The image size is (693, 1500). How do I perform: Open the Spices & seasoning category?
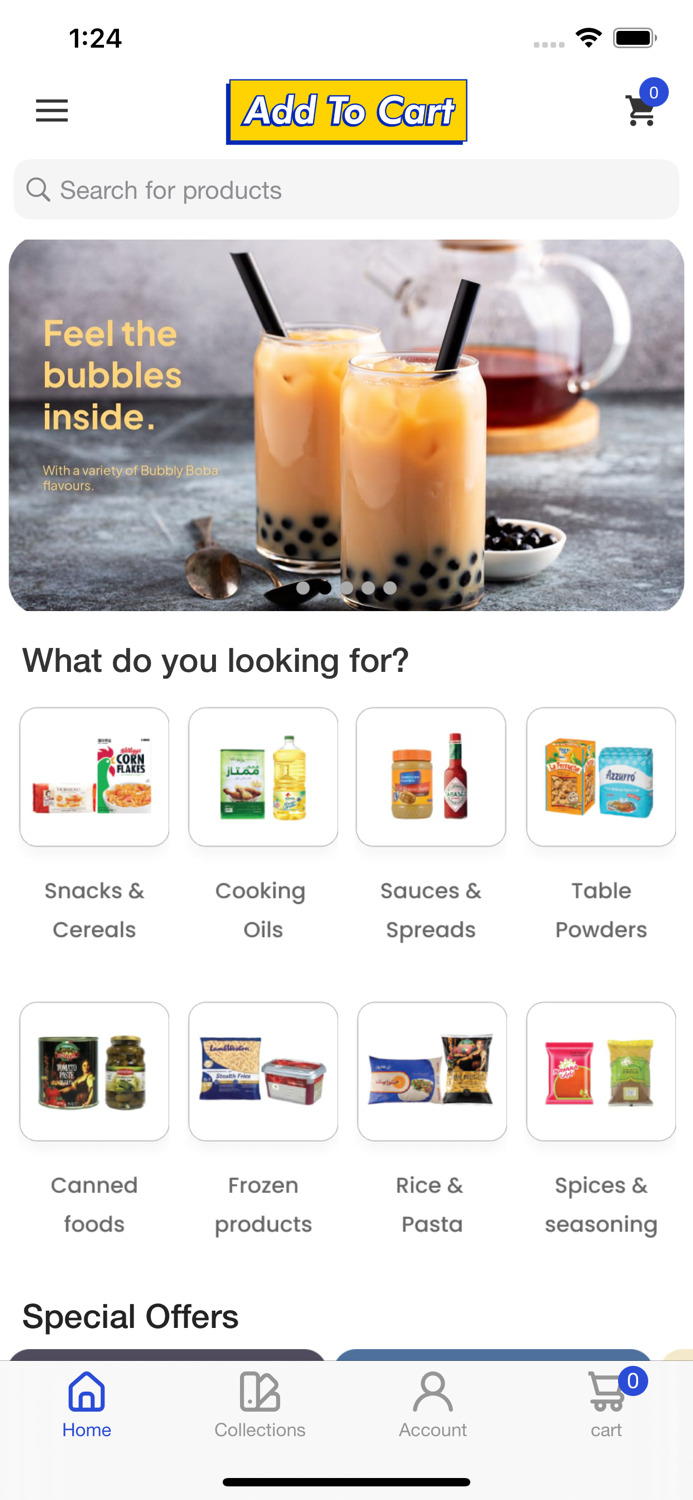[601, 1071]
